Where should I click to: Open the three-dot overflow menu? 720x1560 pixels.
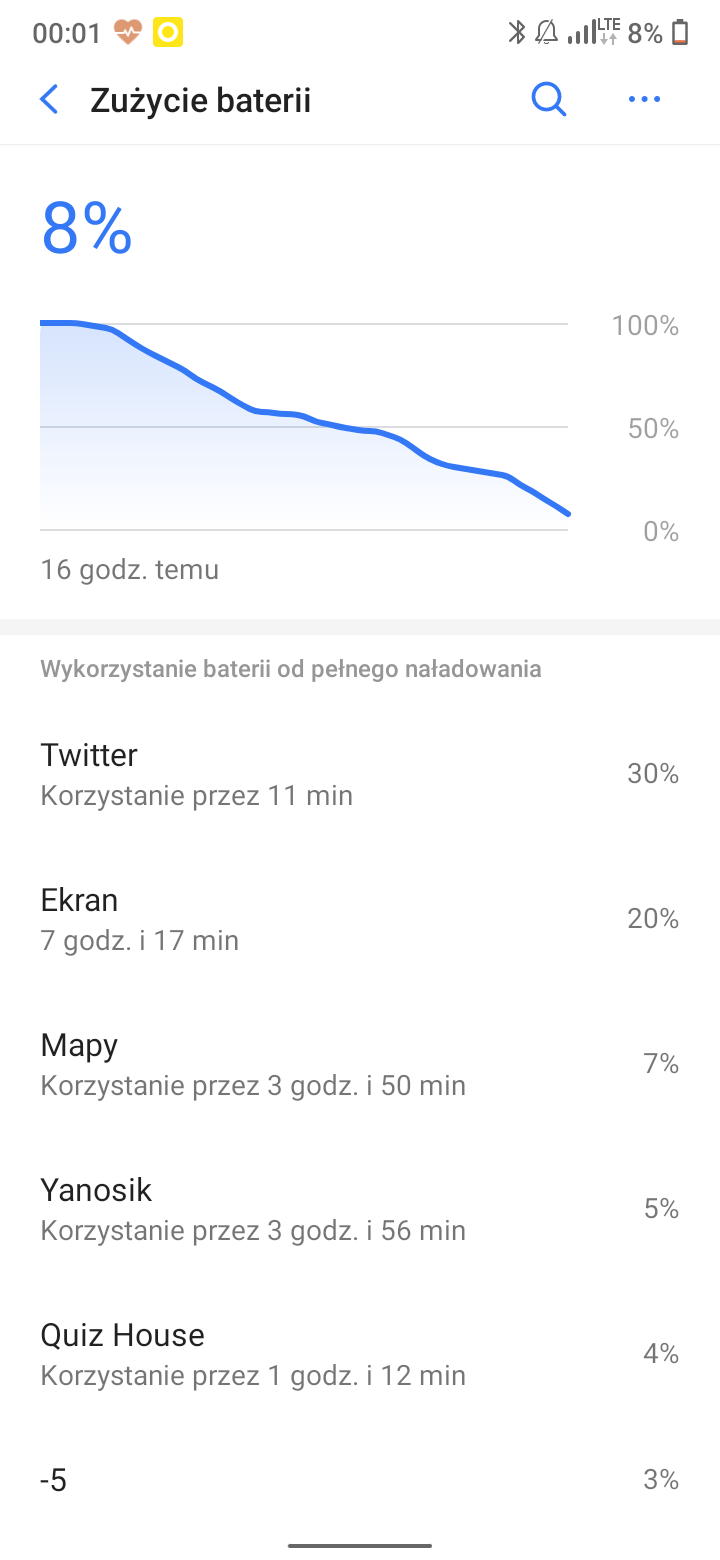click(x=644, y=100)
